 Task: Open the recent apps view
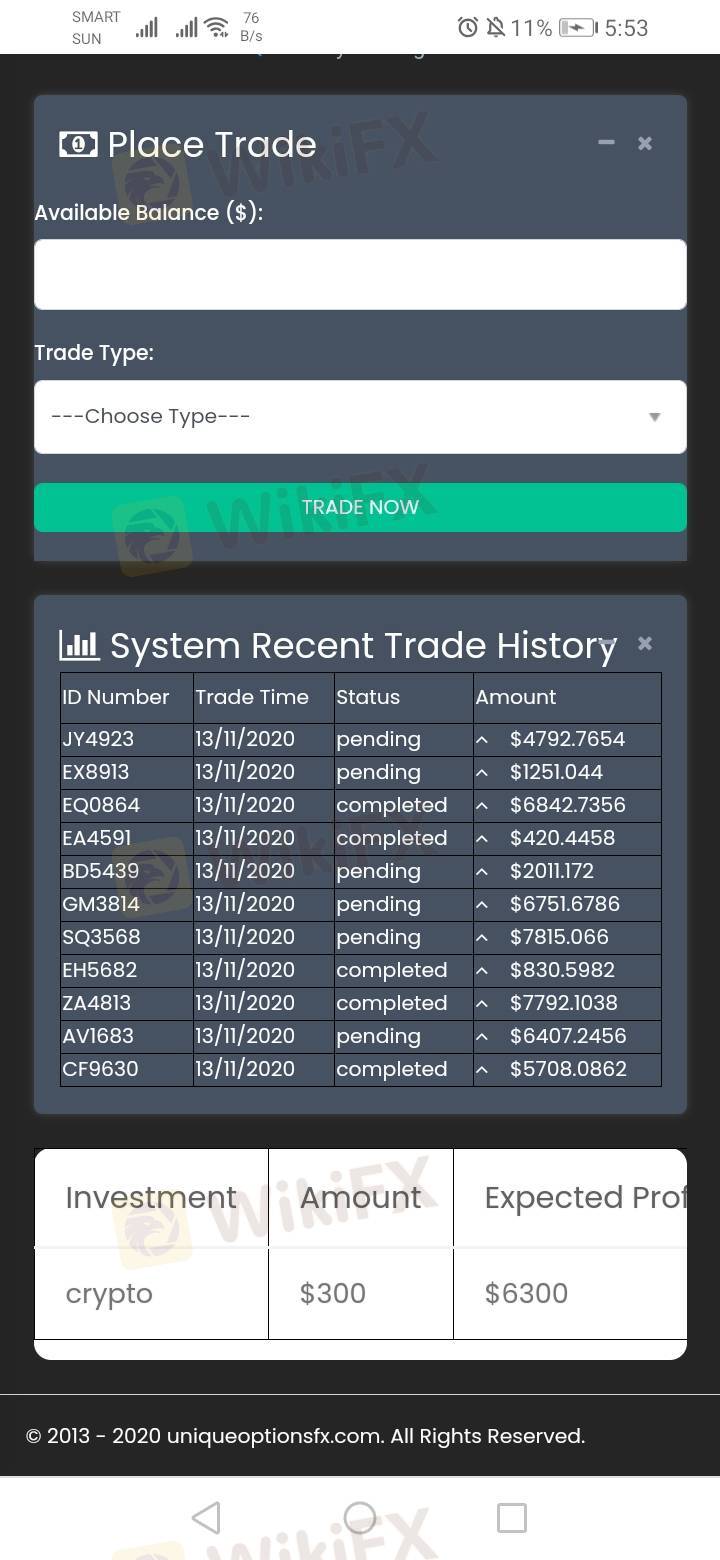point(511,1518)
